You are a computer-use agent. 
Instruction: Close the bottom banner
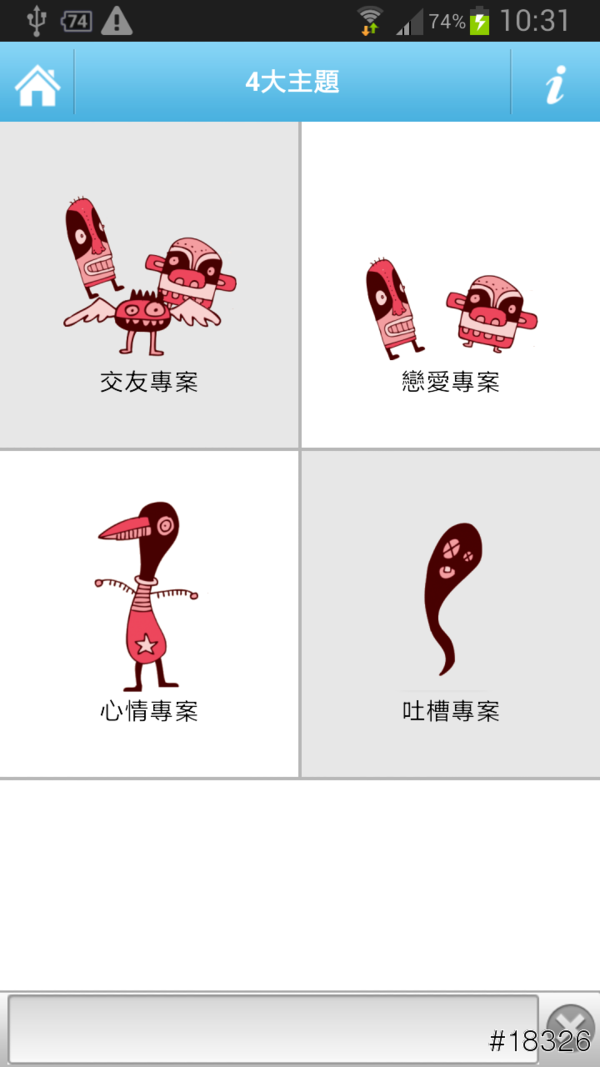(571, 1027)
